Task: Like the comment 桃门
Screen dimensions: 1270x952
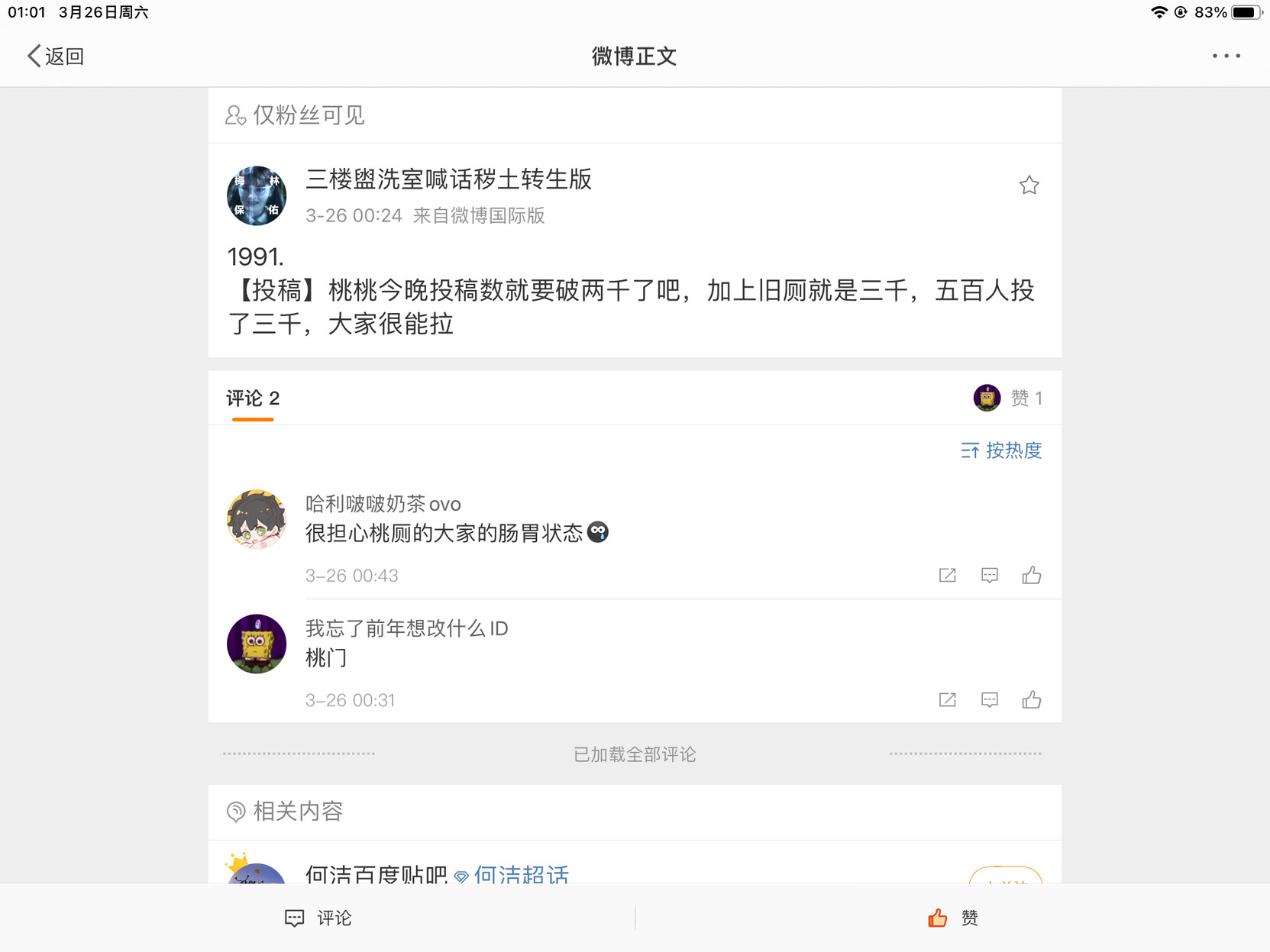Action: [1031, 700]
